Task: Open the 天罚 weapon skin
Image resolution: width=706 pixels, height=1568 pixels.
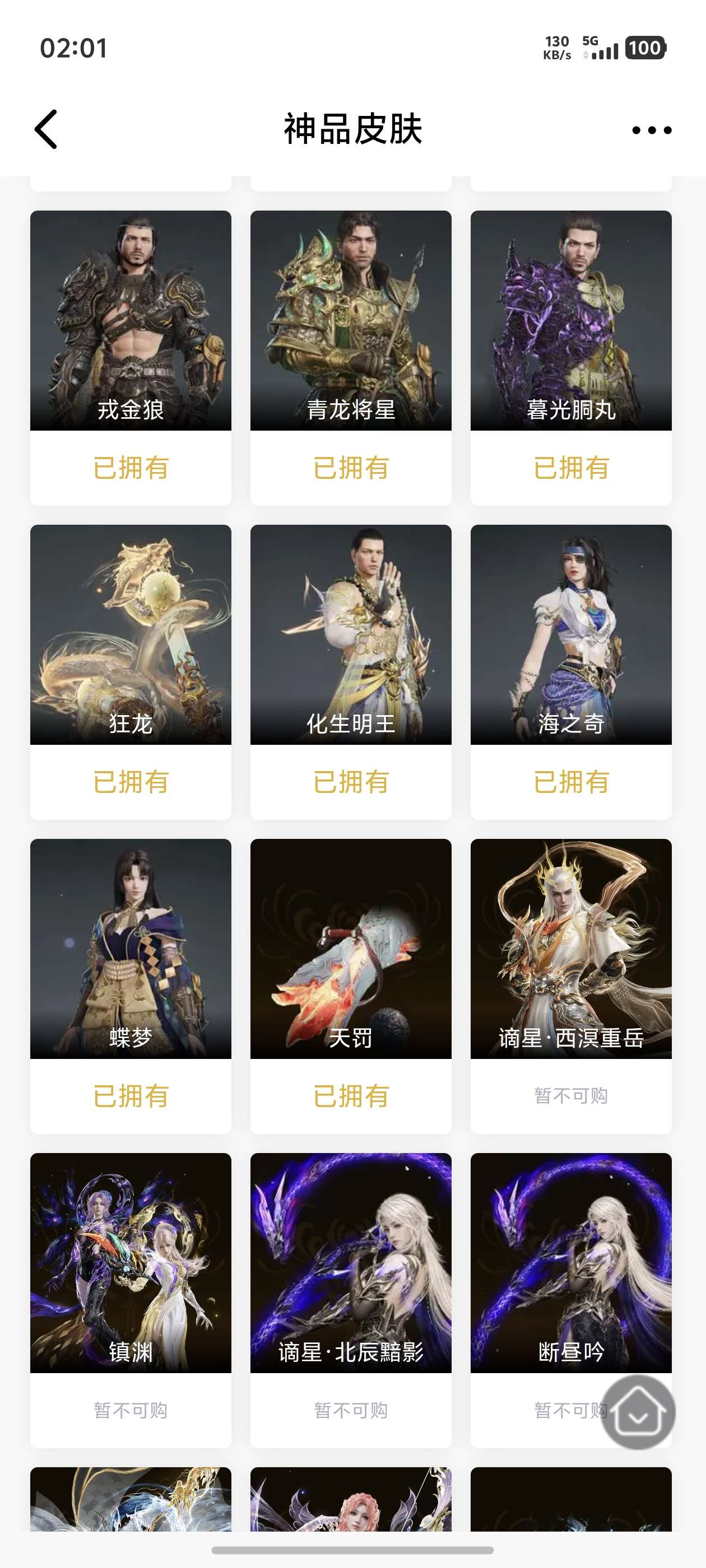Action: (x=350, y=949)
